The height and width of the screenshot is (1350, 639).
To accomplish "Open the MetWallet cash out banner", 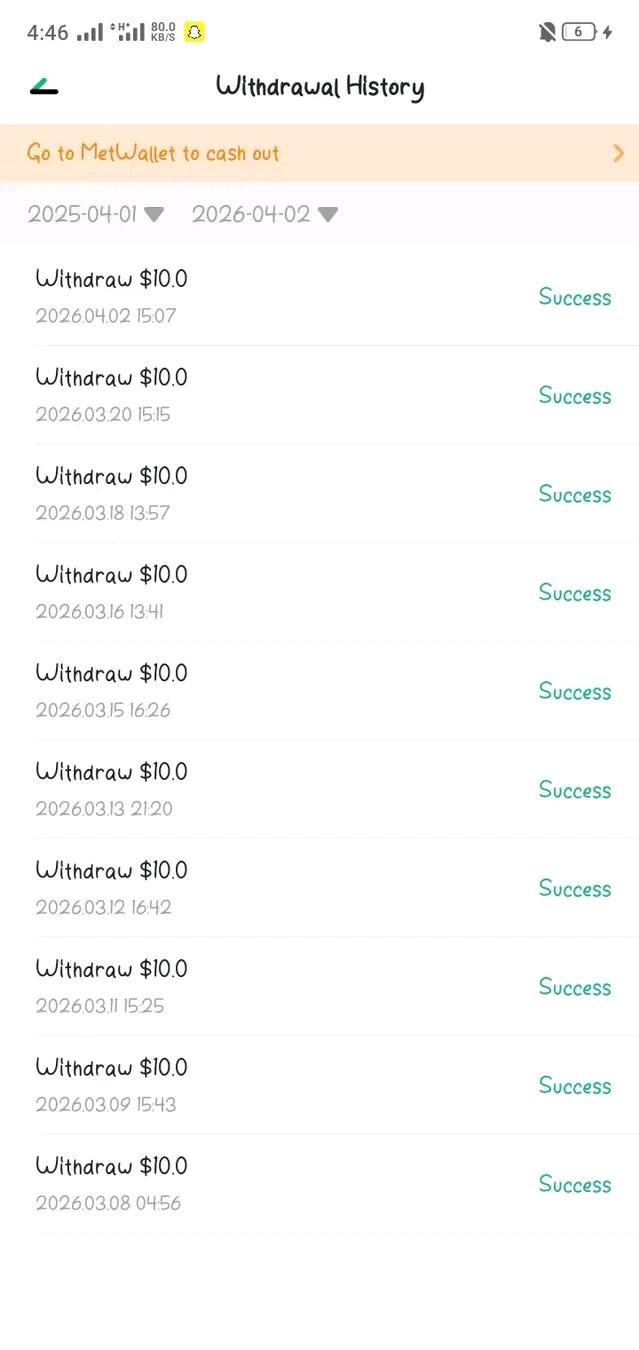I will (x=319, y=153).
